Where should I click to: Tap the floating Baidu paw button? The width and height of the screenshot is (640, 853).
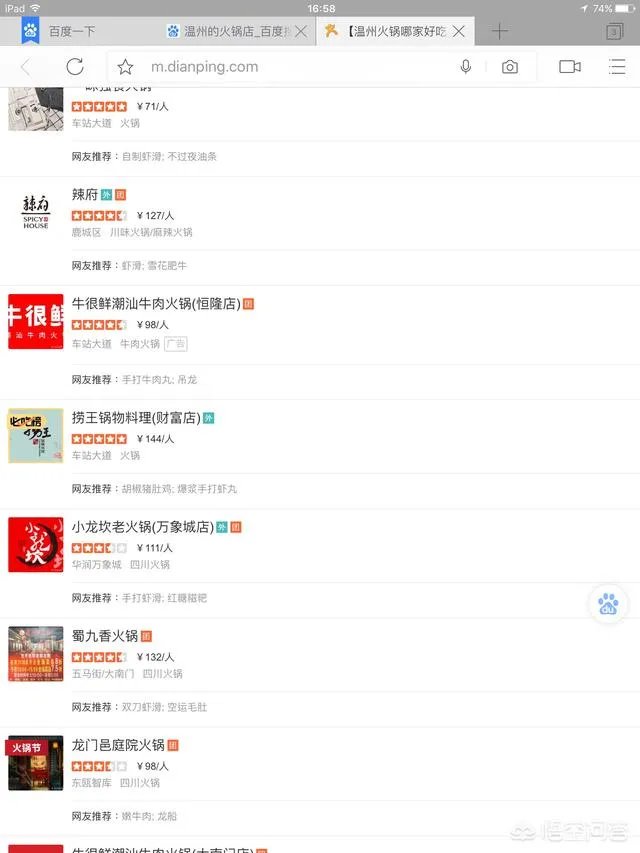[x=608, y=604]
